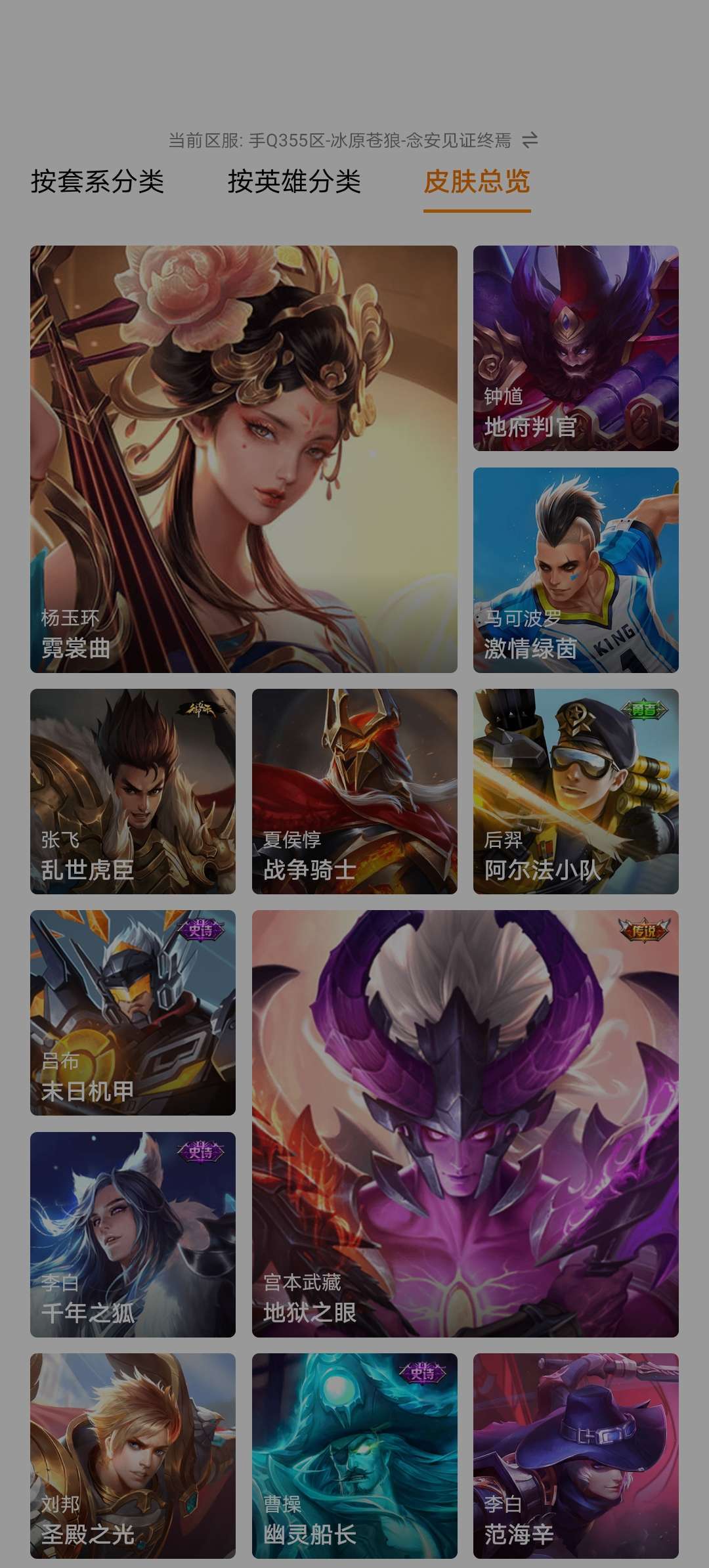
Task: Open the 张飞 乱世虎臣 skin
Action: coord(133,791)
